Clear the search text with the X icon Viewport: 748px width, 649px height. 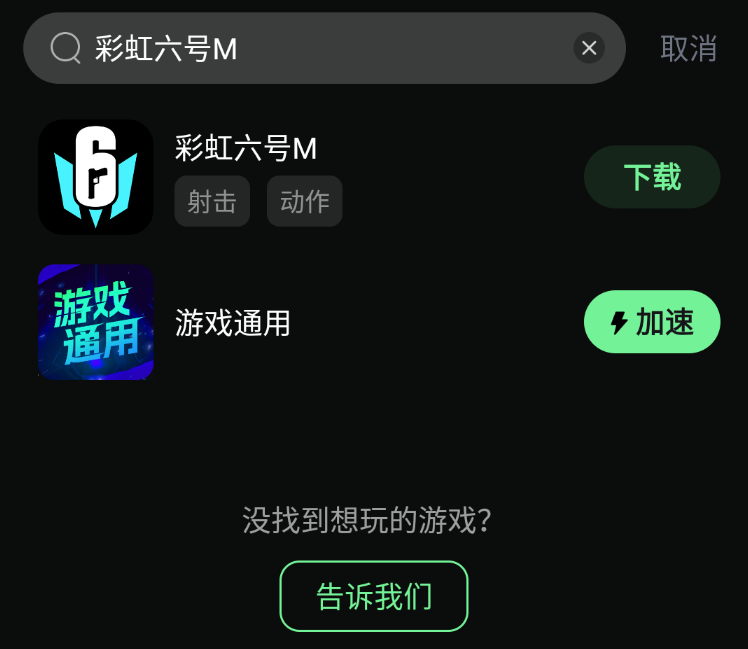tap(589, 48)
